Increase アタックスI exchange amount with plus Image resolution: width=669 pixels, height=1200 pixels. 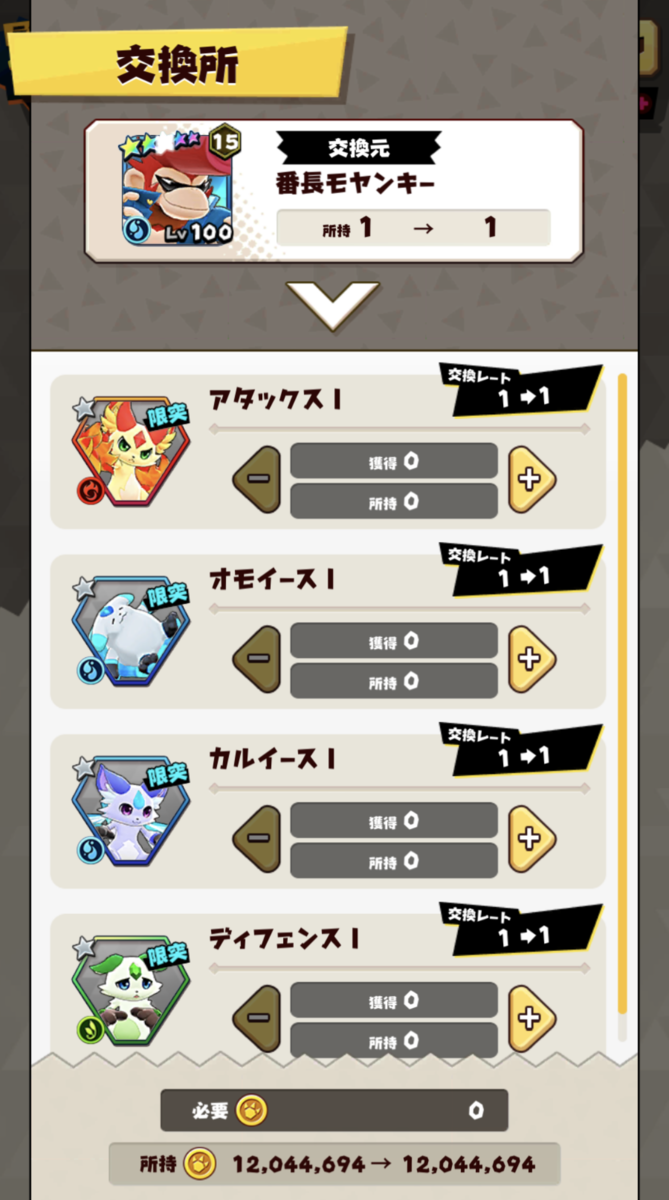[x=531, y=479]
